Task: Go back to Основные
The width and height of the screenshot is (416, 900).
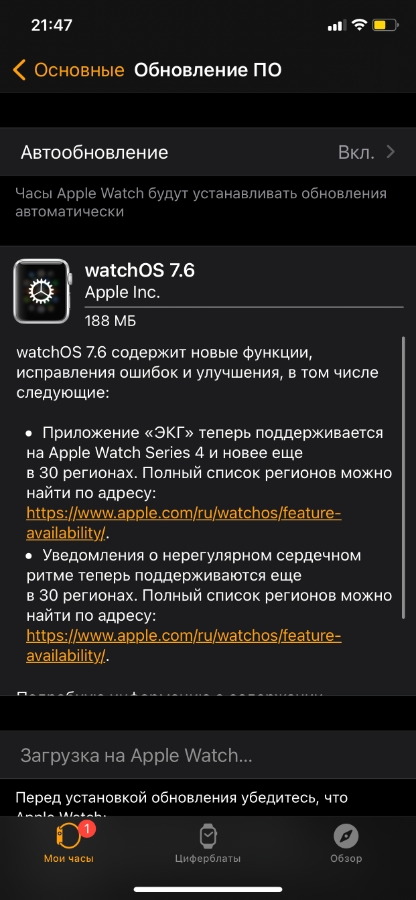Action: [68, 70]
